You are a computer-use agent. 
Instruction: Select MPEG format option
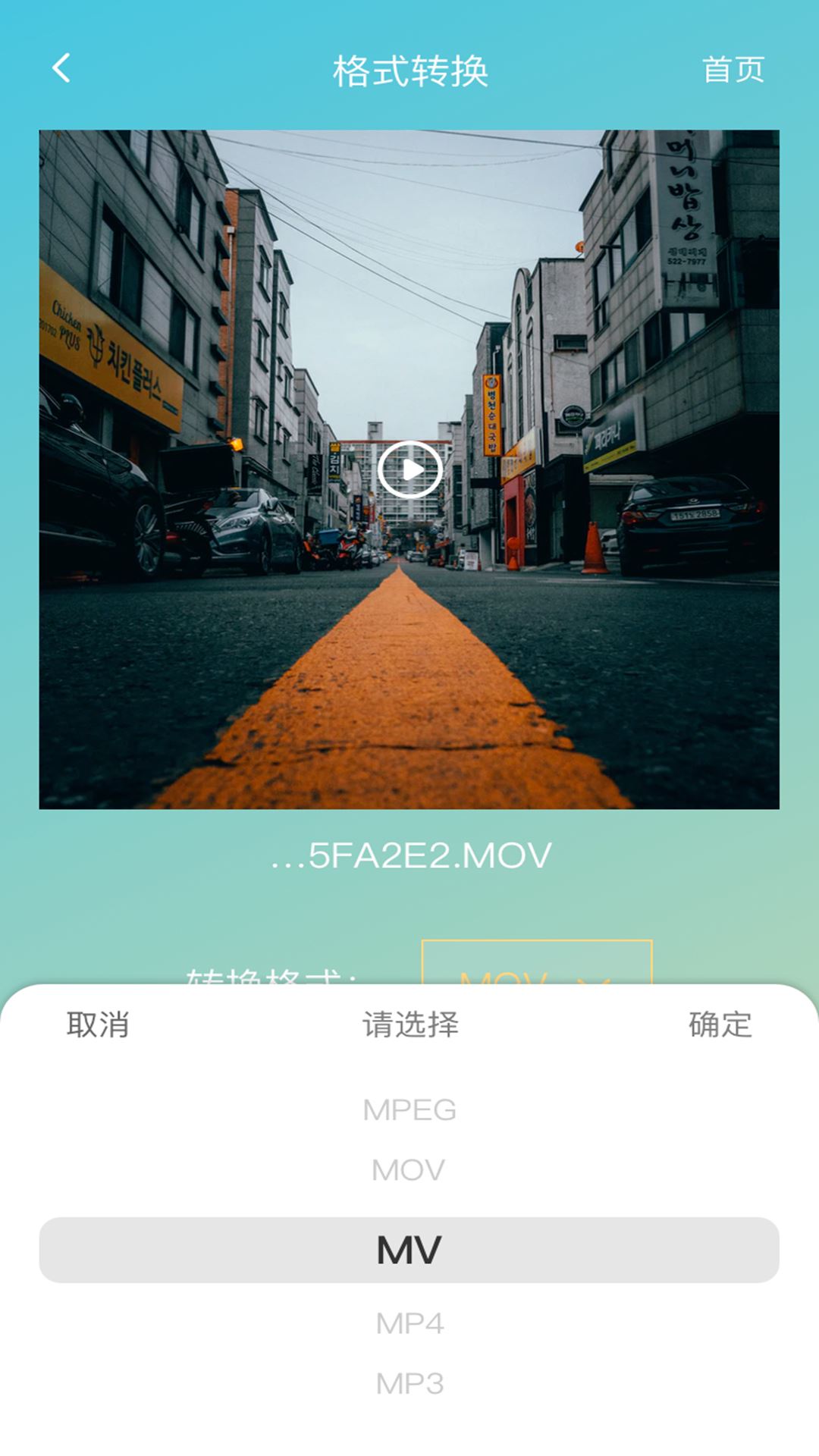[409, 1110]
